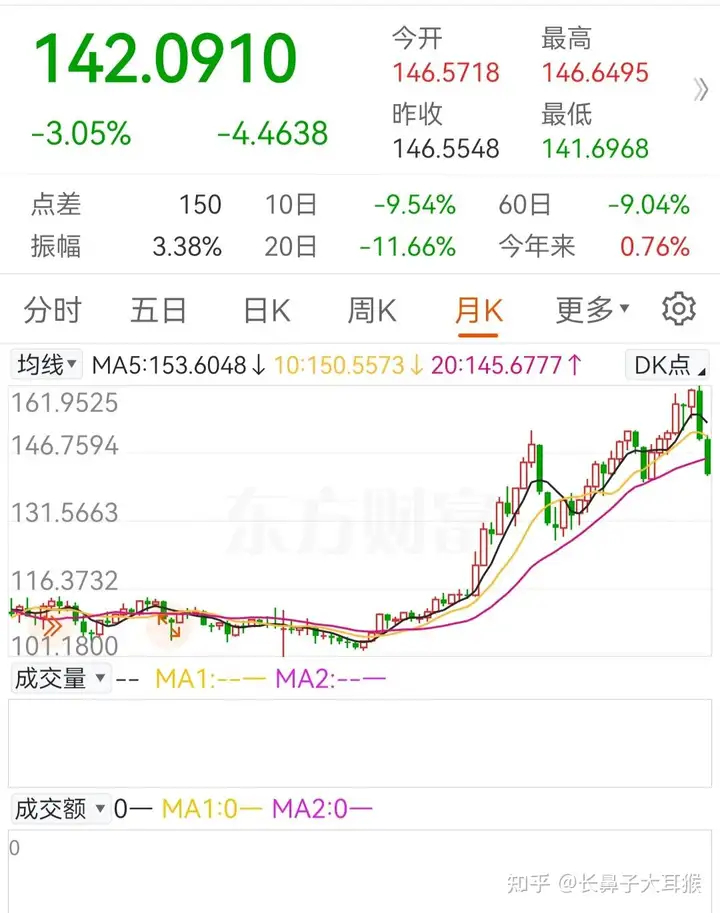Open the 均线 indicator dropdown

tap(47, 365)
